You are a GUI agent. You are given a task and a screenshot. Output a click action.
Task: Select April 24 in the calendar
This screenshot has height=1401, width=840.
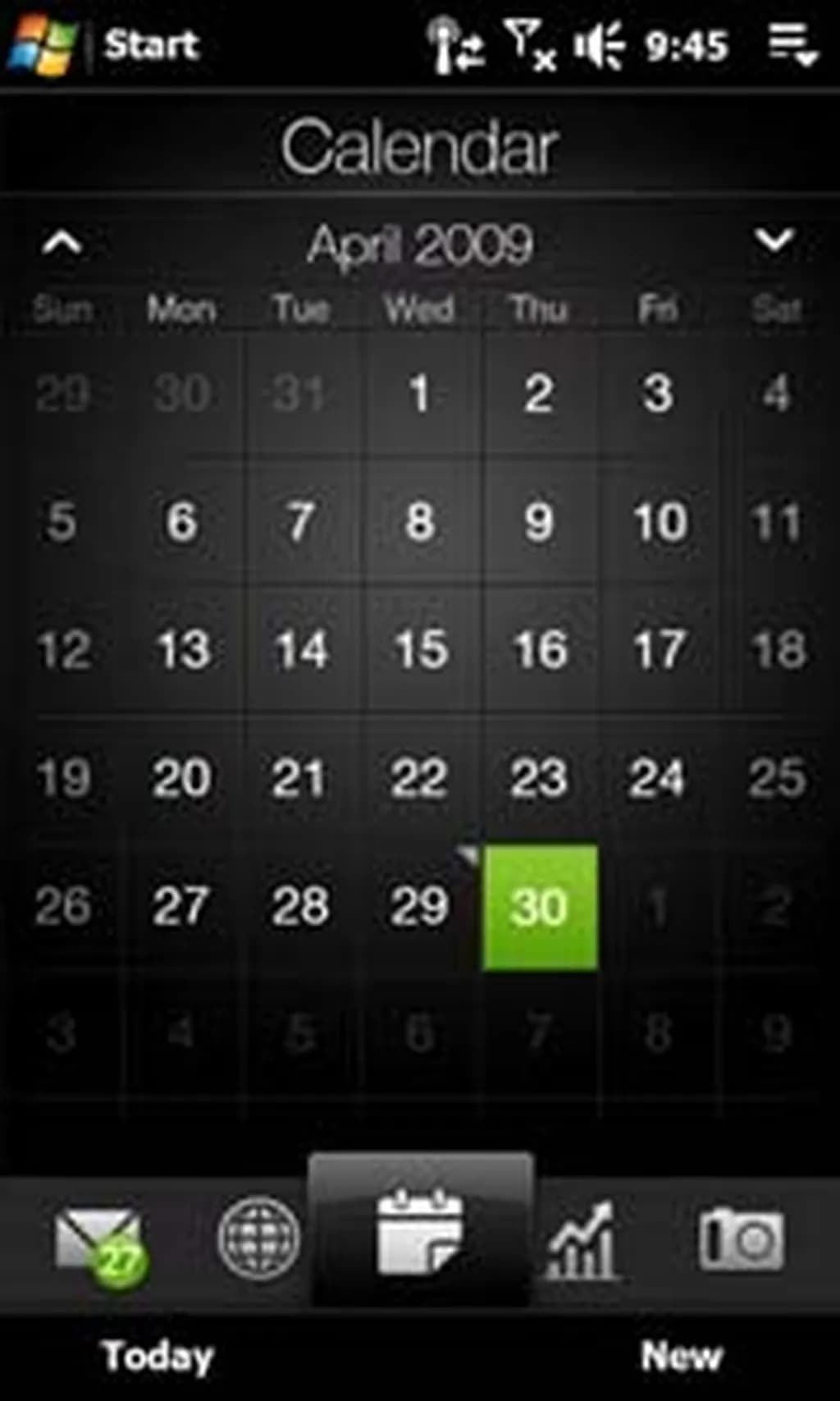[x=656, y=778]
